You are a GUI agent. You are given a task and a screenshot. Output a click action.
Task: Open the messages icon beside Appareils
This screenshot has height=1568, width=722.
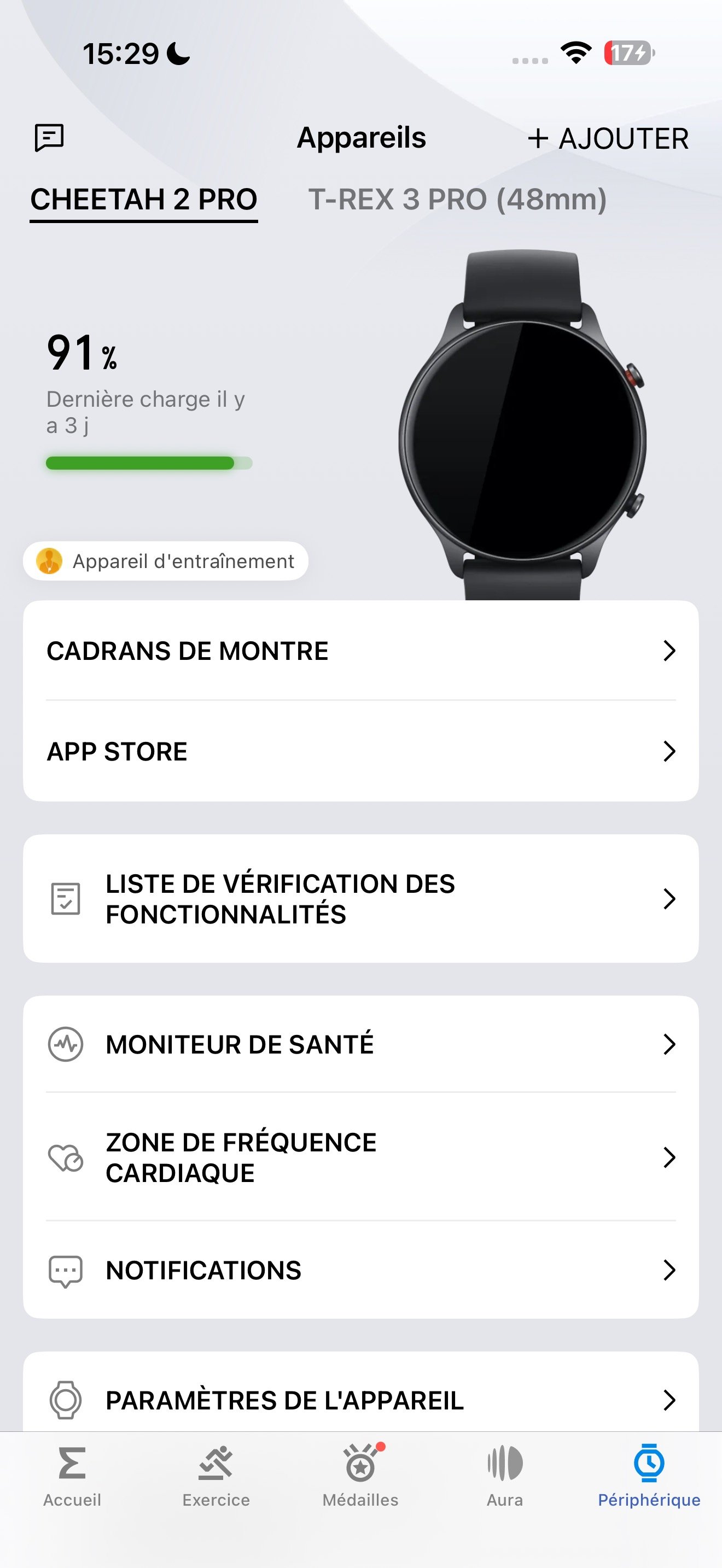point(49,138)
